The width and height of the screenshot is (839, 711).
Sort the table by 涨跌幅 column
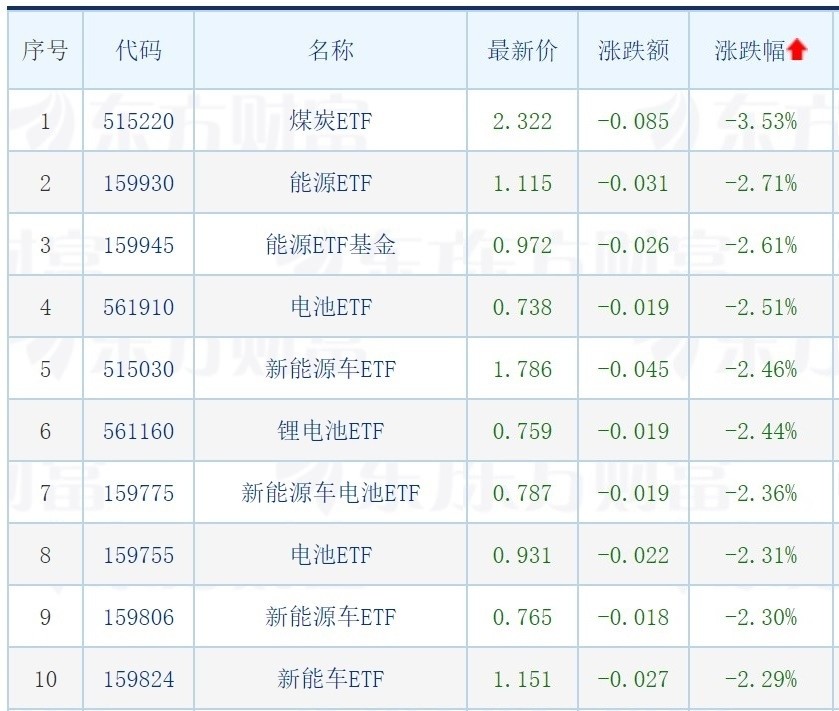pyautogui.click(x=750, y=51)
